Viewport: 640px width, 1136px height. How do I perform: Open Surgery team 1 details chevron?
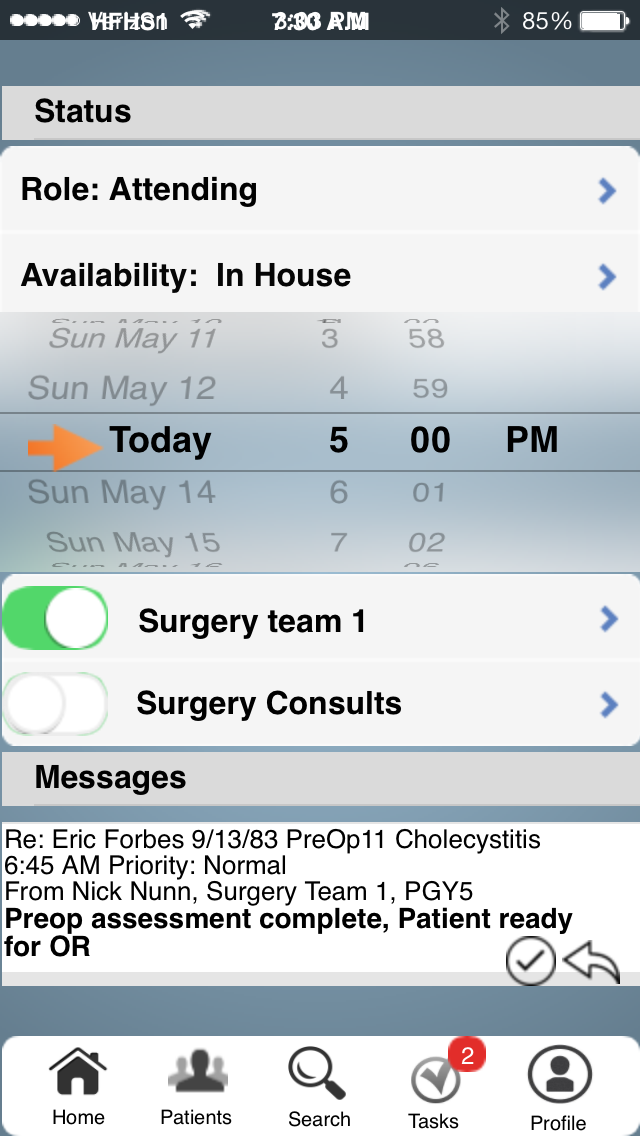coord(609,619)
